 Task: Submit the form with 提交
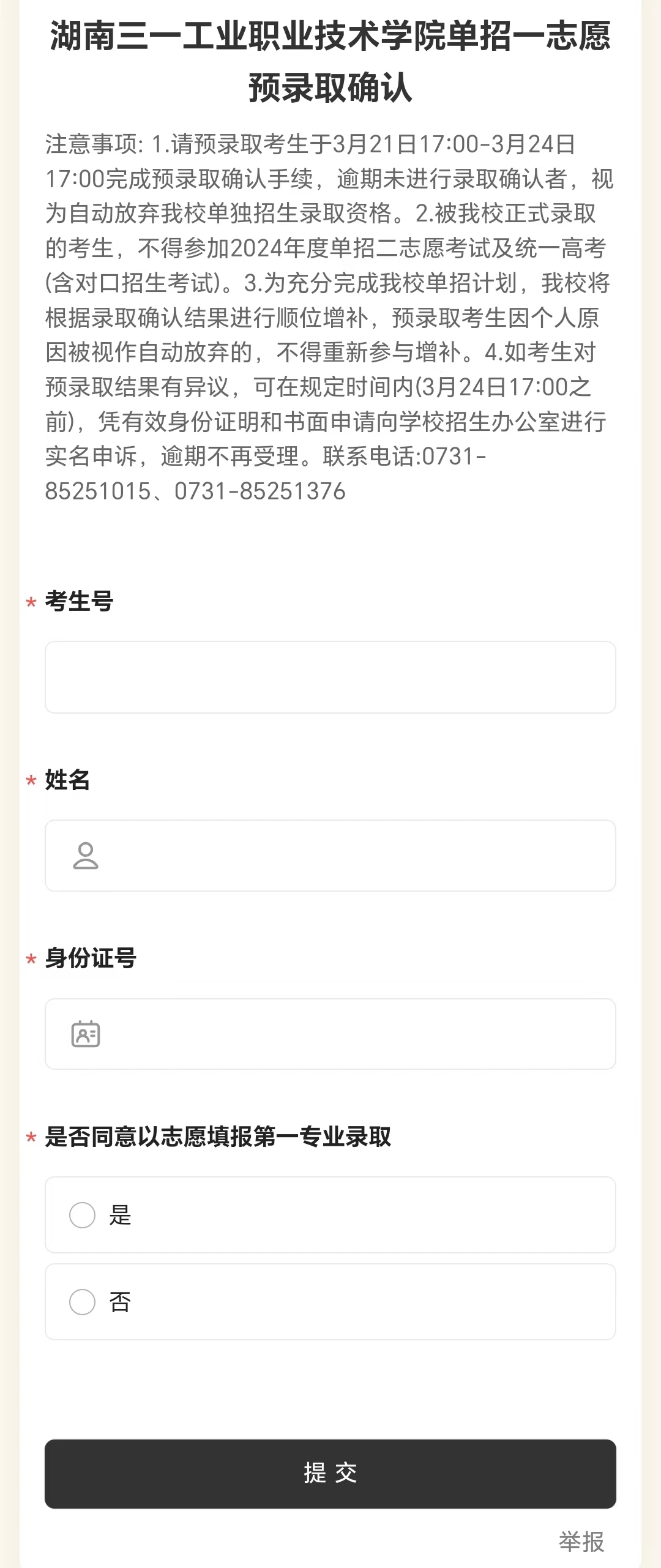pyautogui.click(x=330, y=1473)
